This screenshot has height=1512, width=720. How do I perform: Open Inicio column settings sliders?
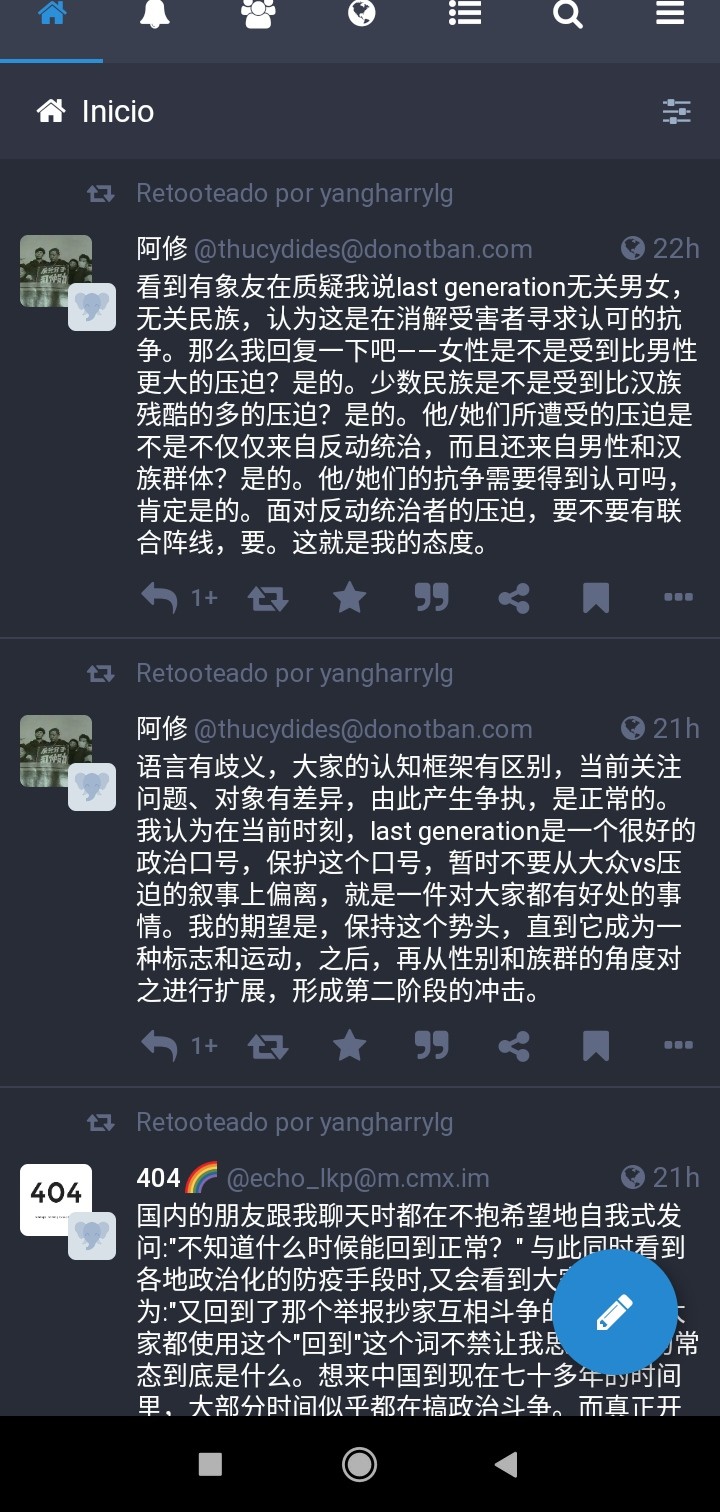coord(677,111)
